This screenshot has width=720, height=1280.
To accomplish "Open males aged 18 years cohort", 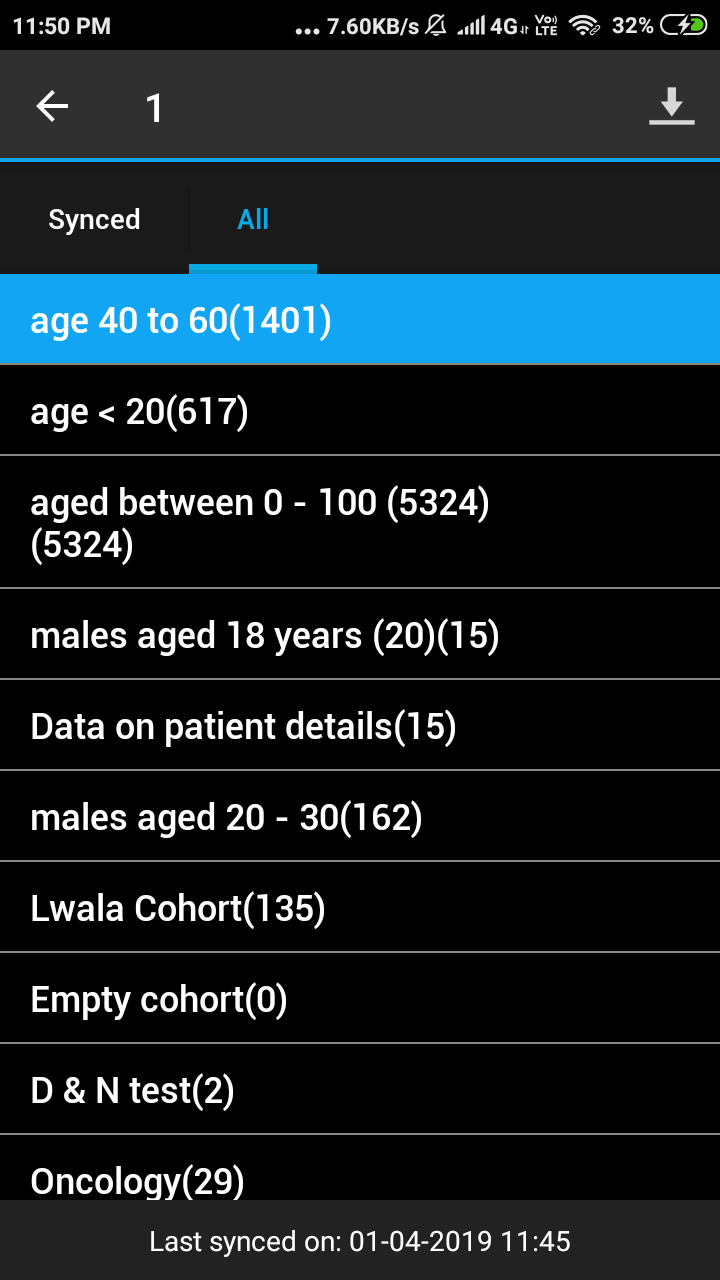I will (x=360, y=635).
